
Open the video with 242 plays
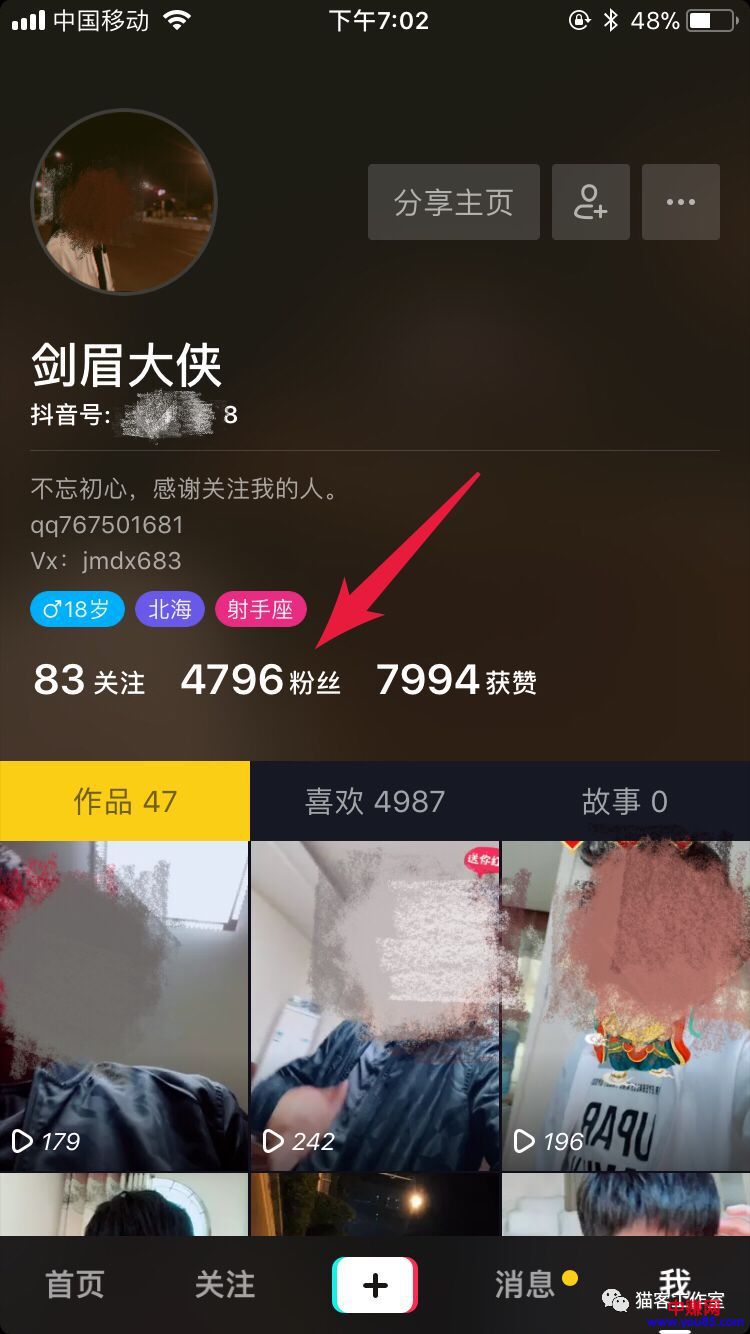tap(375, 1005)
